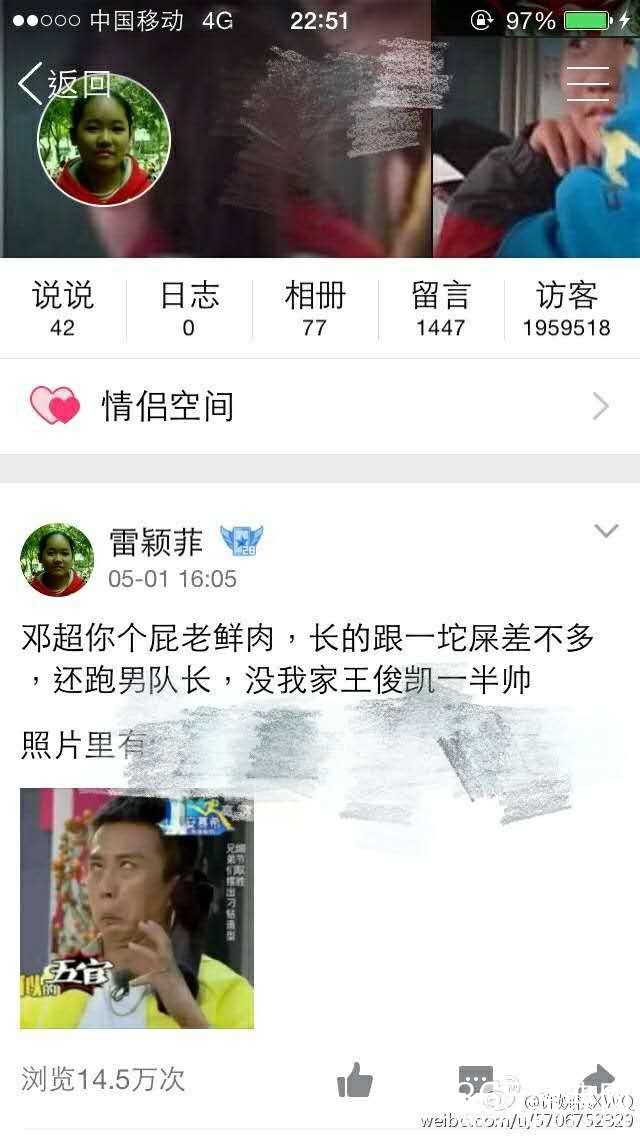Switch to the 说说 tab
This screenshot has height=1136, width=640.
click(x=62, y=308)
